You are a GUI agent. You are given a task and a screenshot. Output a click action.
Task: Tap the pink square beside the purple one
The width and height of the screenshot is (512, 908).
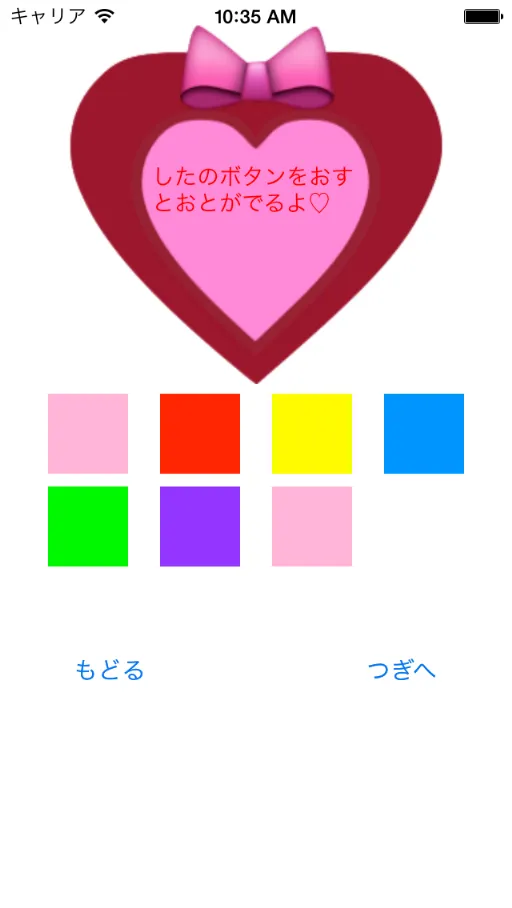pyautogui.click(x=312, y=526)
